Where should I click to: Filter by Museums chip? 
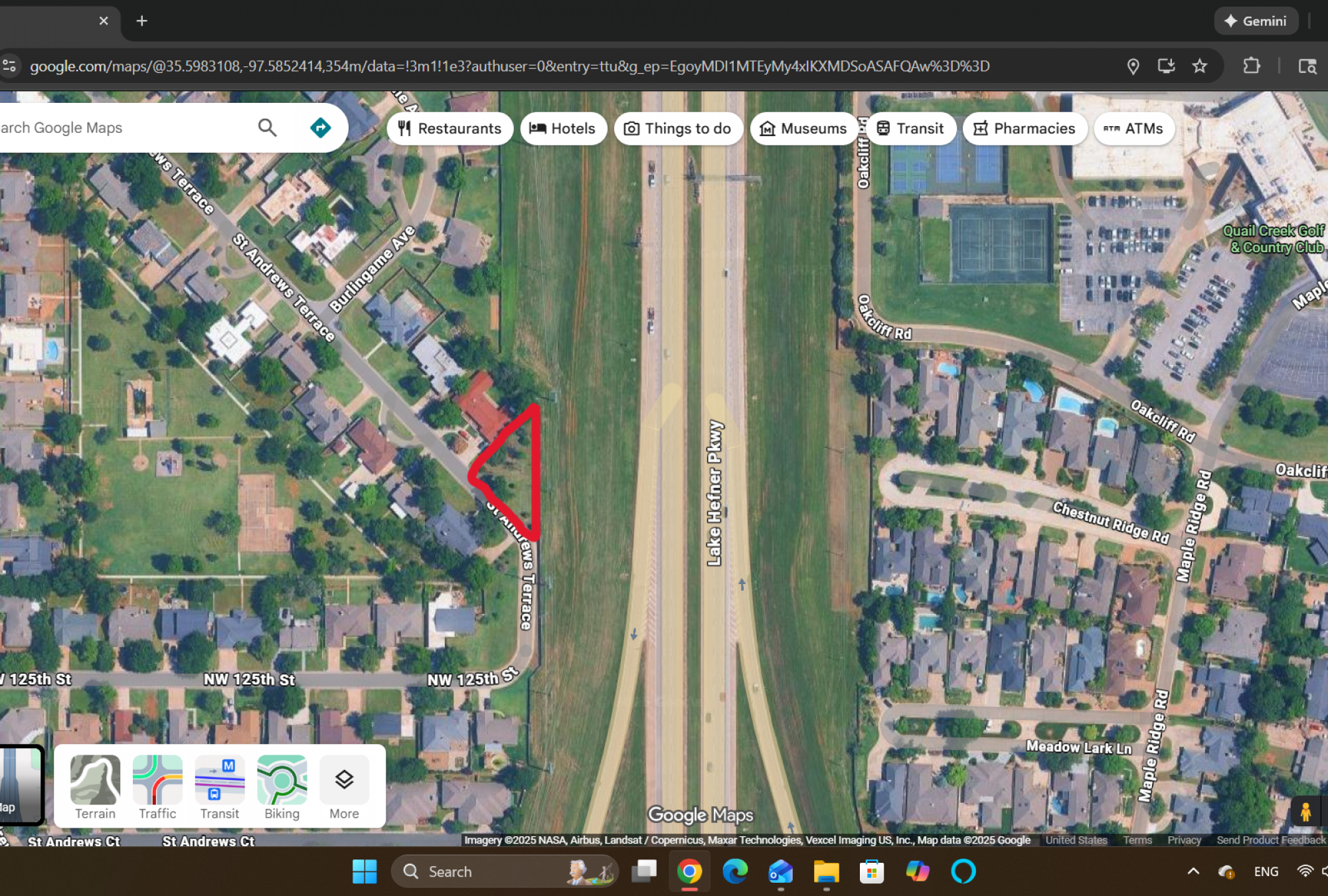[x=803, y=129]
